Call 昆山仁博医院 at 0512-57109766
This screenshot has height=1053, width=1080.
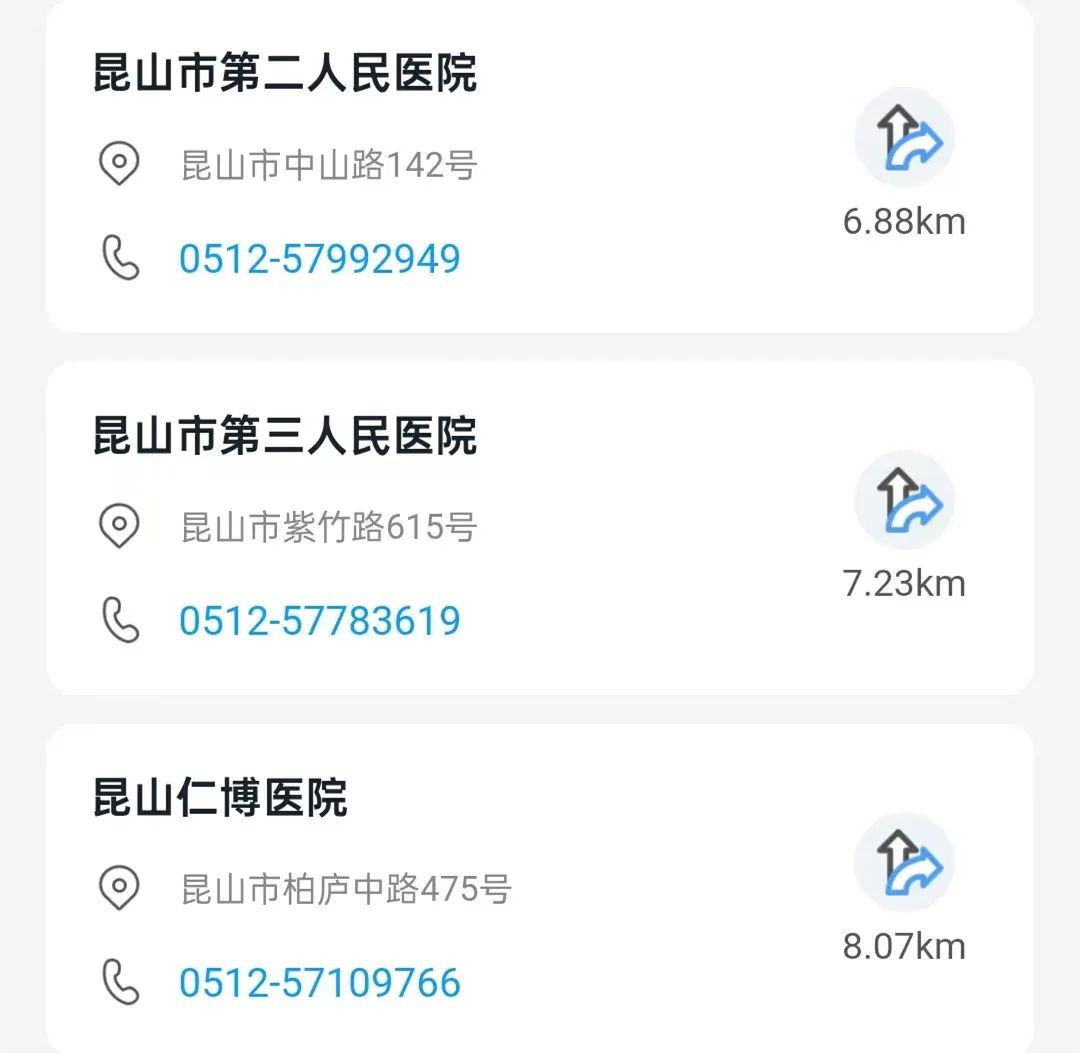tap(319, 983)
